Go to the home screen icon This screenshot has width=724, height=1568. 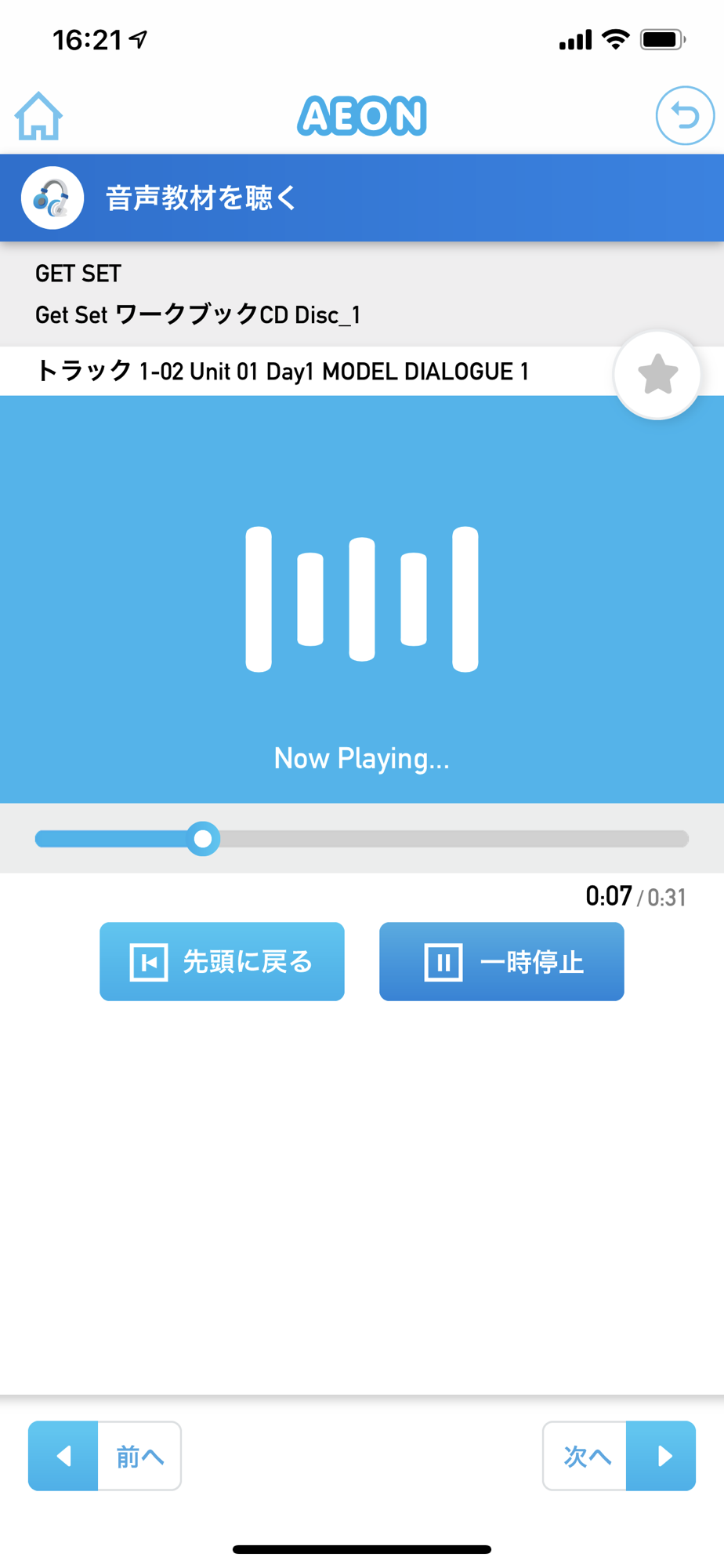click(x=38, y=116)
